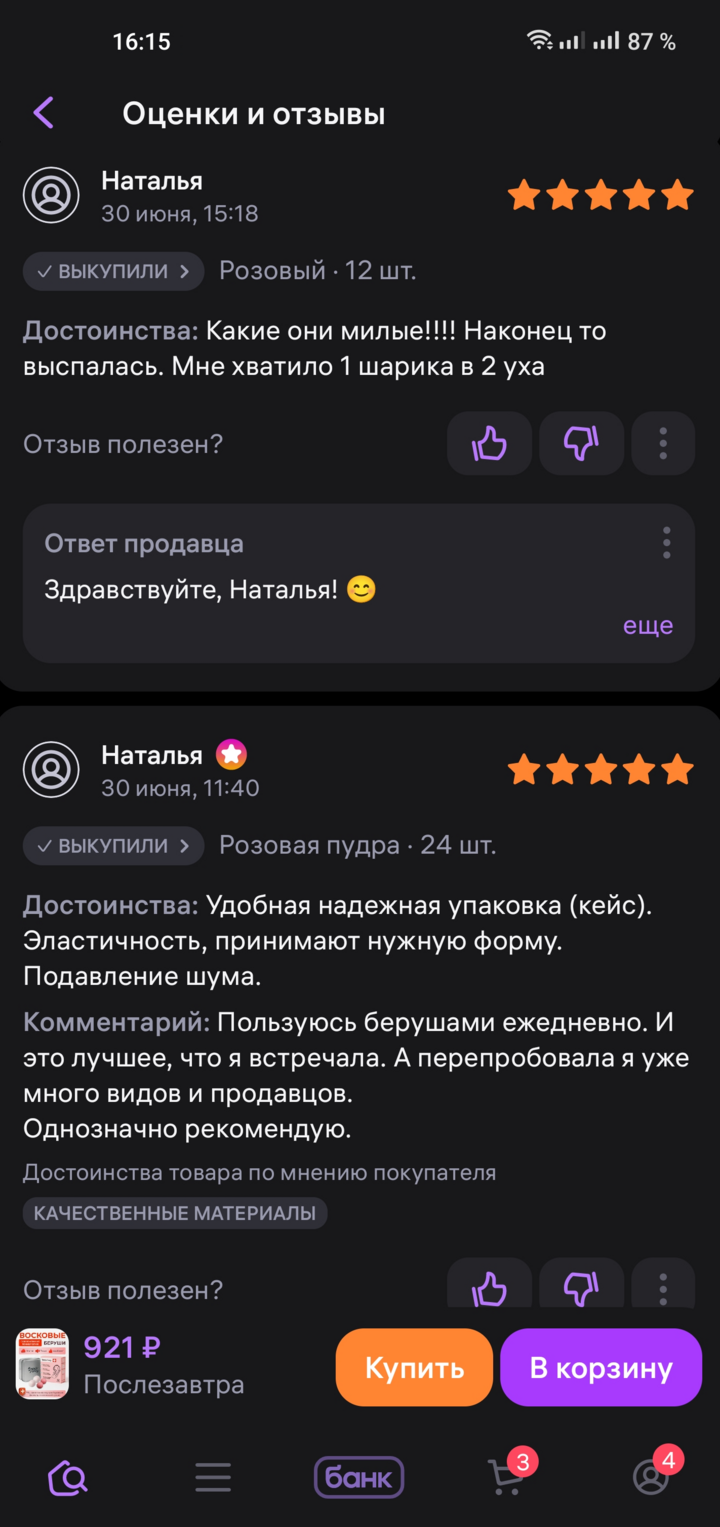Open overflow menu on seller's reply
The image size is (720, 1527).
666,543
